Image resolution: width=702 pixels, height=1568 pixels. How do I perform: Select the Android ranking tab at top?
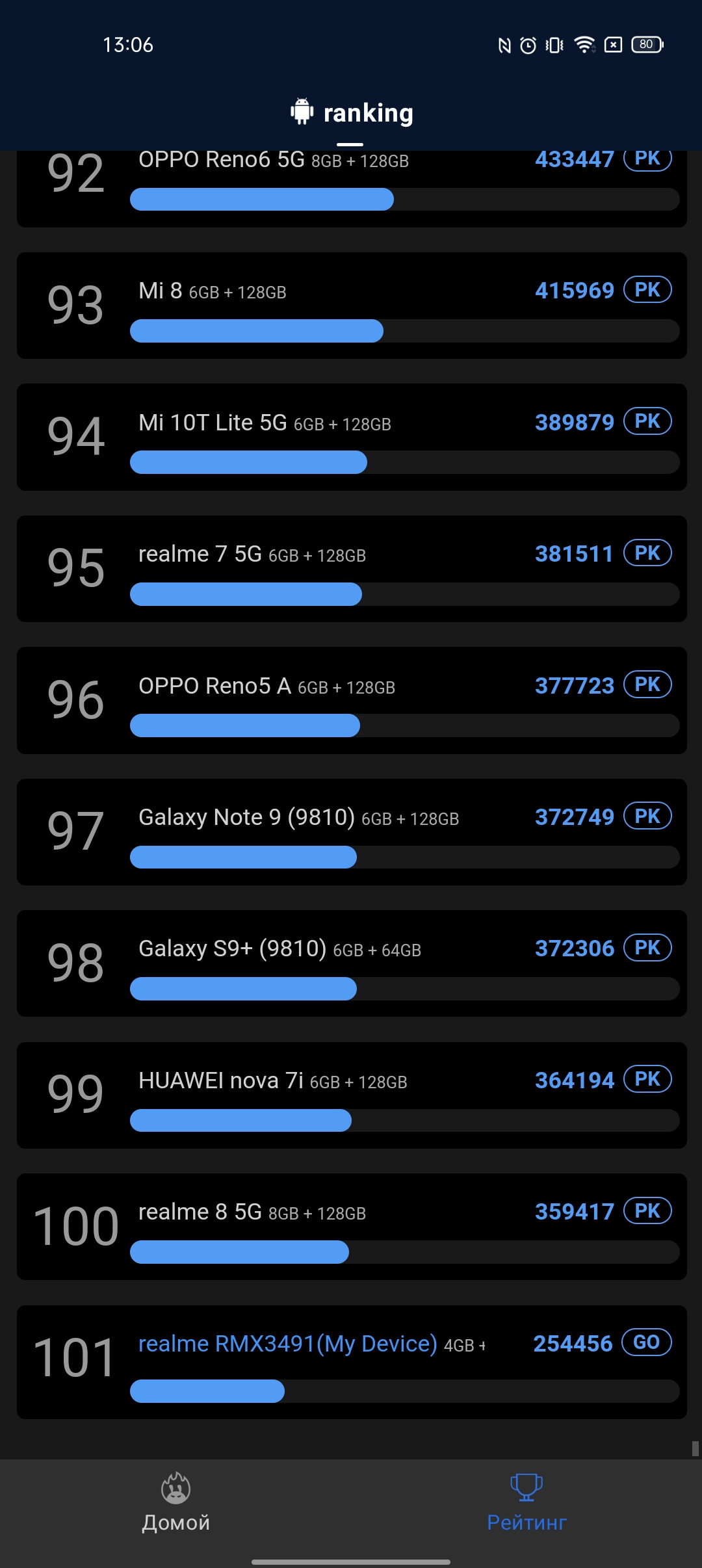point(351,113)
